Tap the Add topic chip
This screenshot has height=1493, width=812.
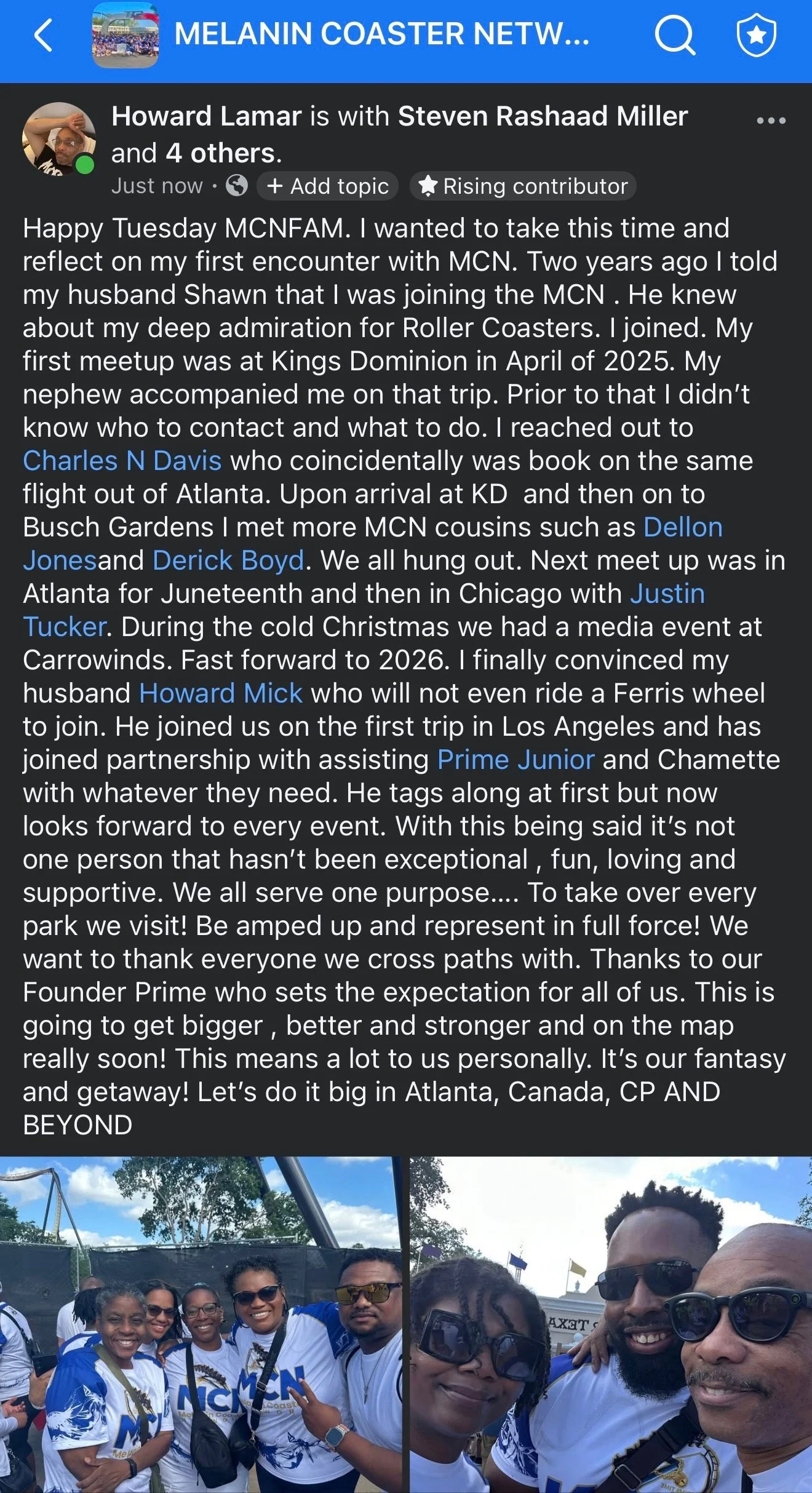pyautogui.click(x=328, y=186)
